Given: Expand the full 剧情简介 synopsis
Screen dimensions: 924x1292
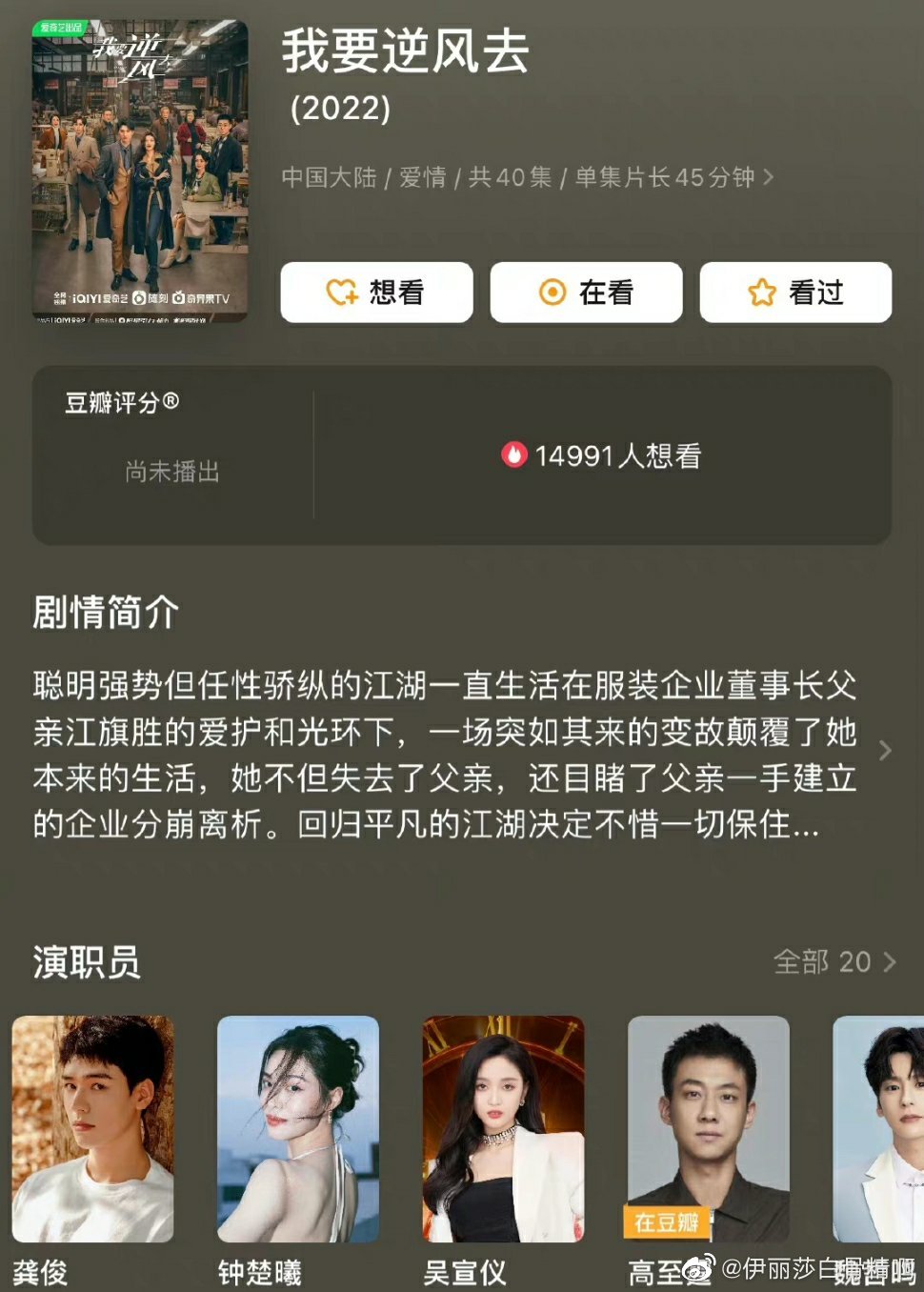Looking at the screenshot, I should pyautogui.click(x=884, y=751).
